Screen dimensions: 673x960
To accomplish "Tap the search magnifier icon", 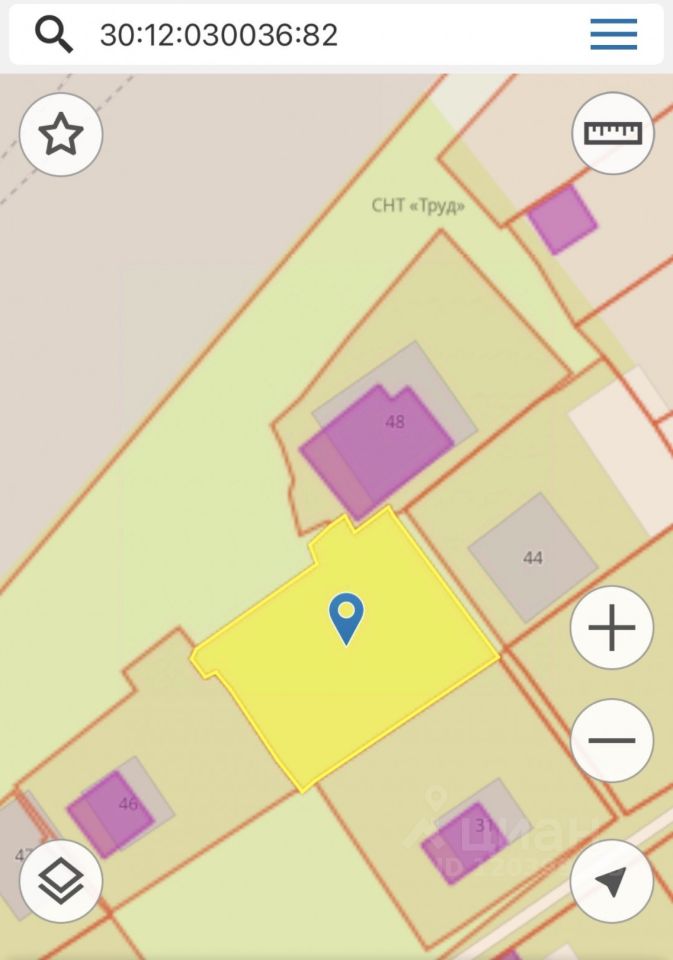I will coord(54,35).
